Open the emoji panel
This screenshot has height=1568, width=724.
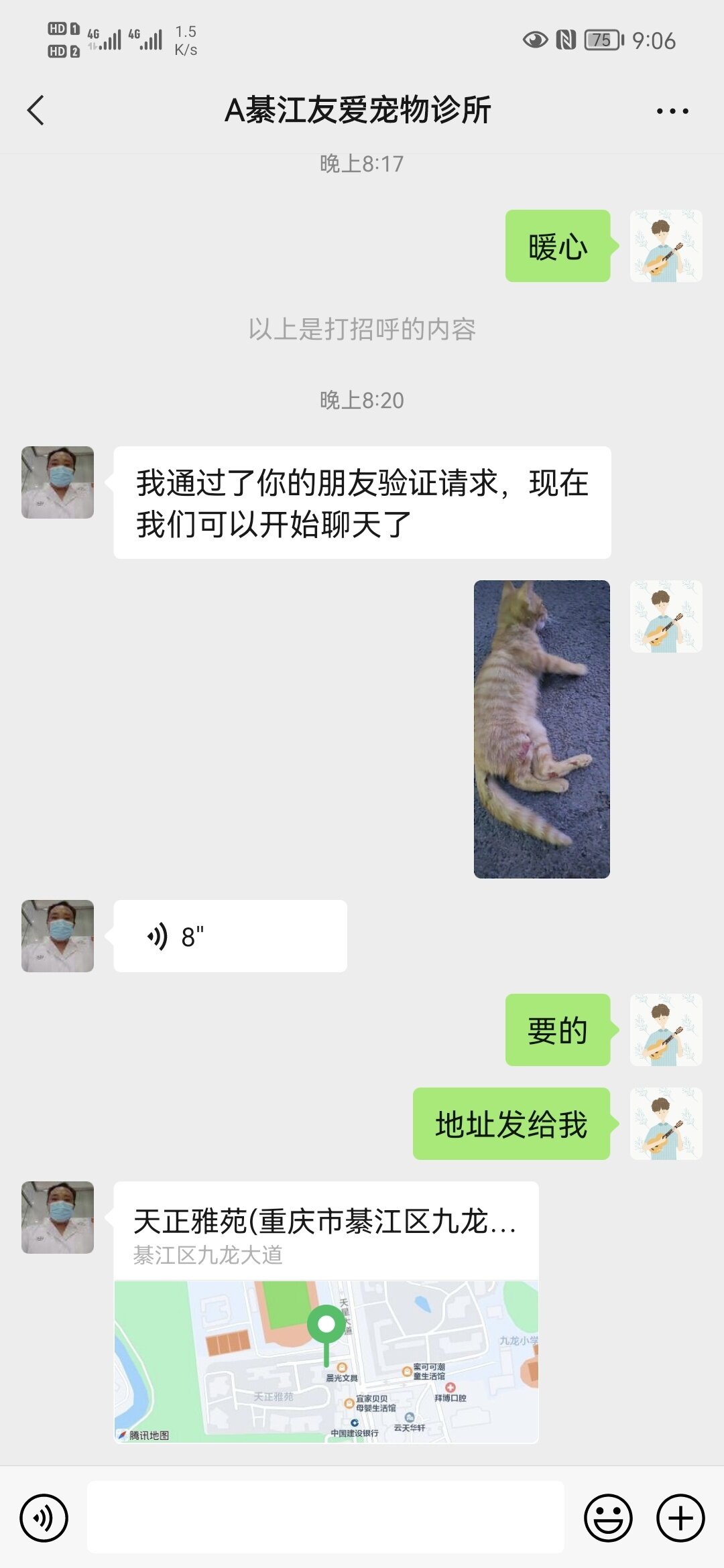pyautogui.click(x=608, y=1518)
